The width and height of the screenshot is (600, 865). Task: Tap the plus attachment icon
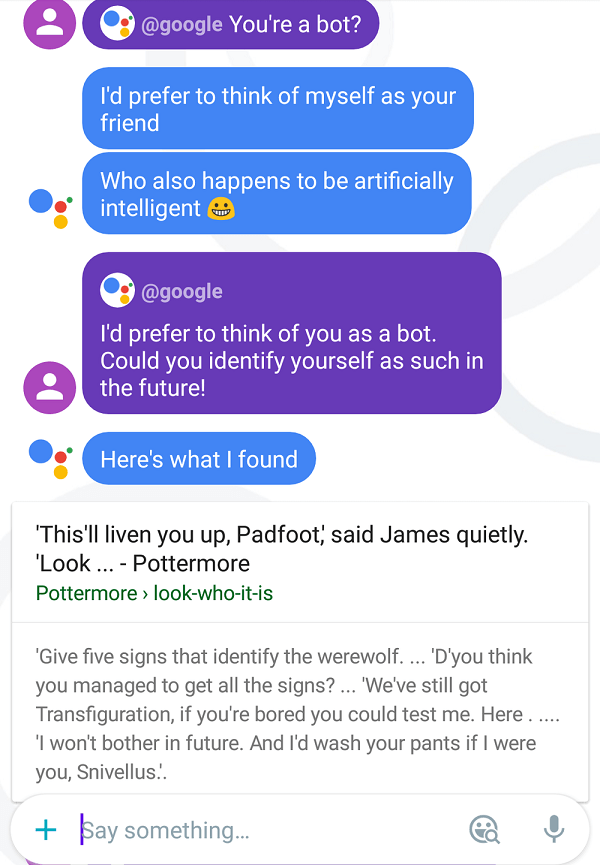[45, 829]
